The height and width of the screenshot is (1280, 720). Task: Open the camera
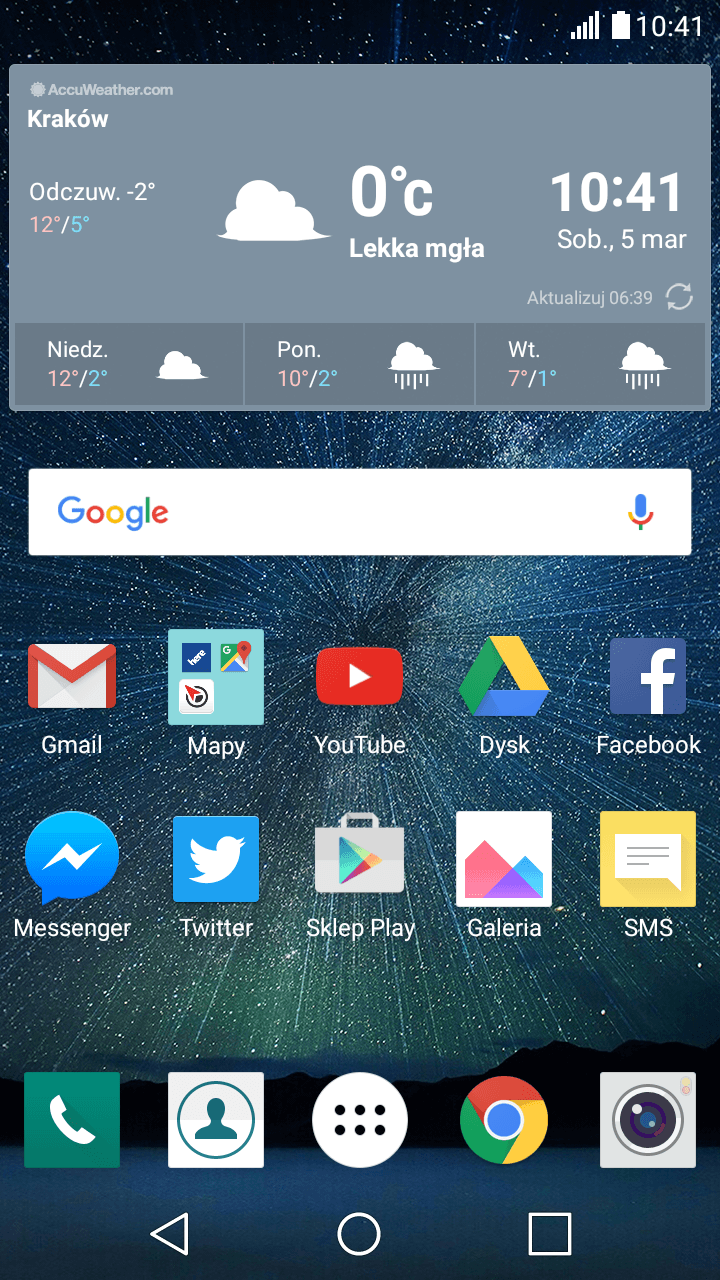tap(648, 1120)
